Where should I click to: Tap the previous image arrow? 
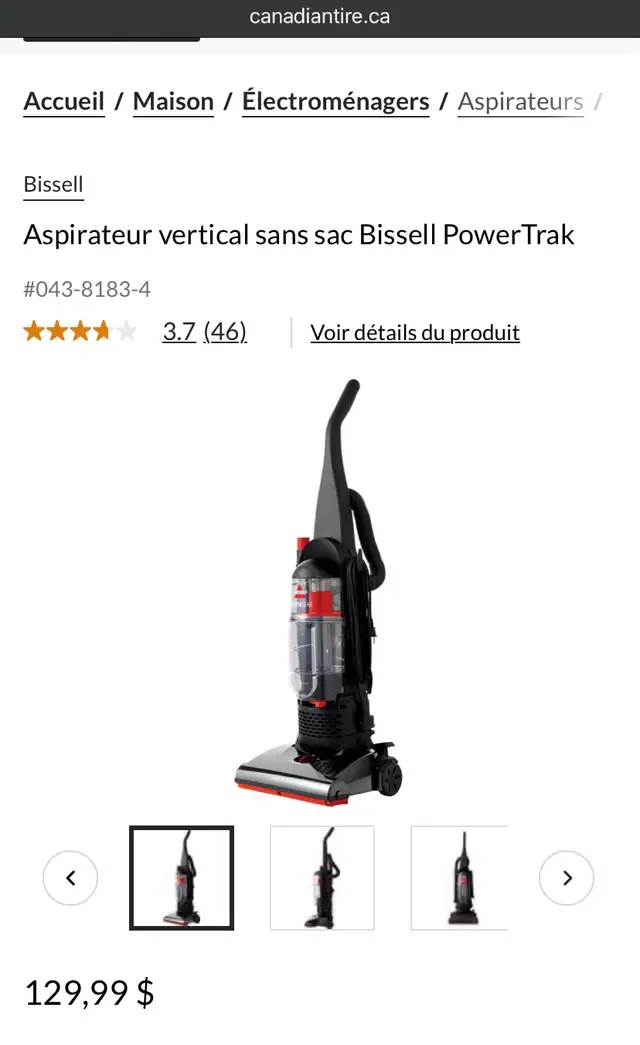pyautogui.click(x=70, y=878)
